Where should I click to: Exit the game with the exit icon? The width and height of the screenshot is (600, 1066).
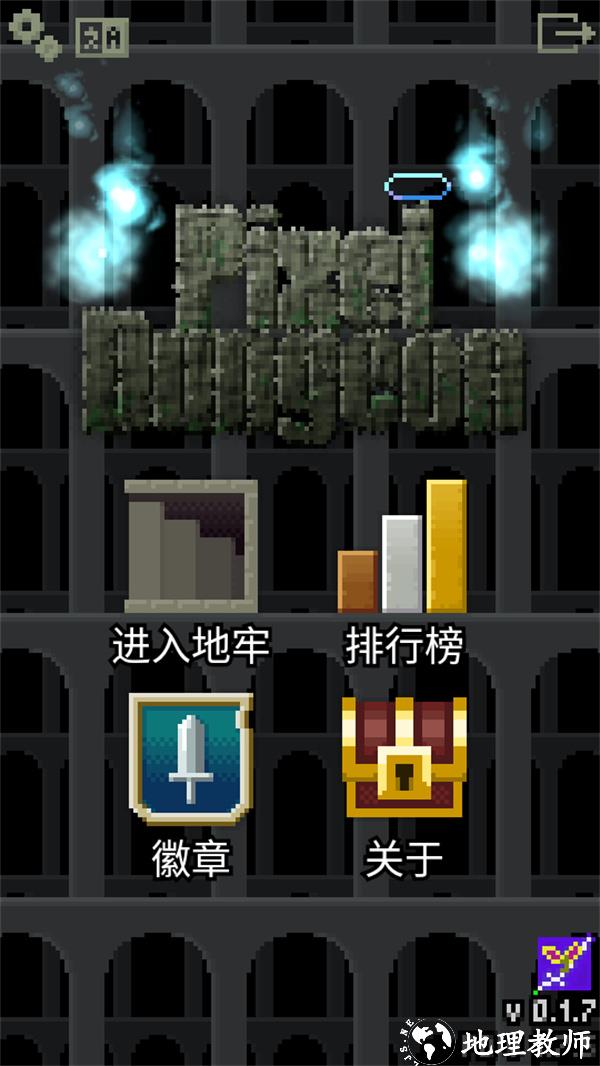pos(565,33)
